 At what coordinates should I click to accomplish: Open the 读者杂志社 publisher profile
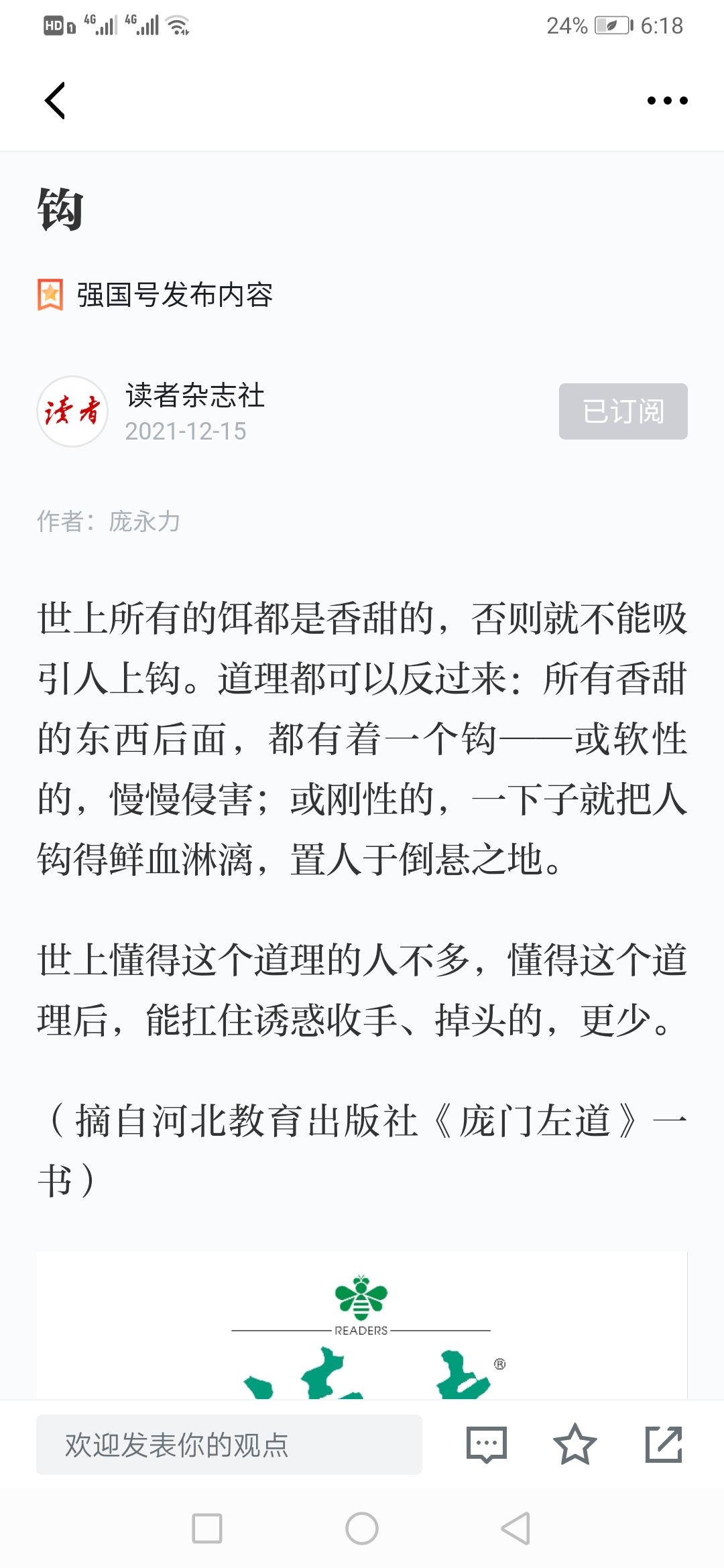click(194, 395)
